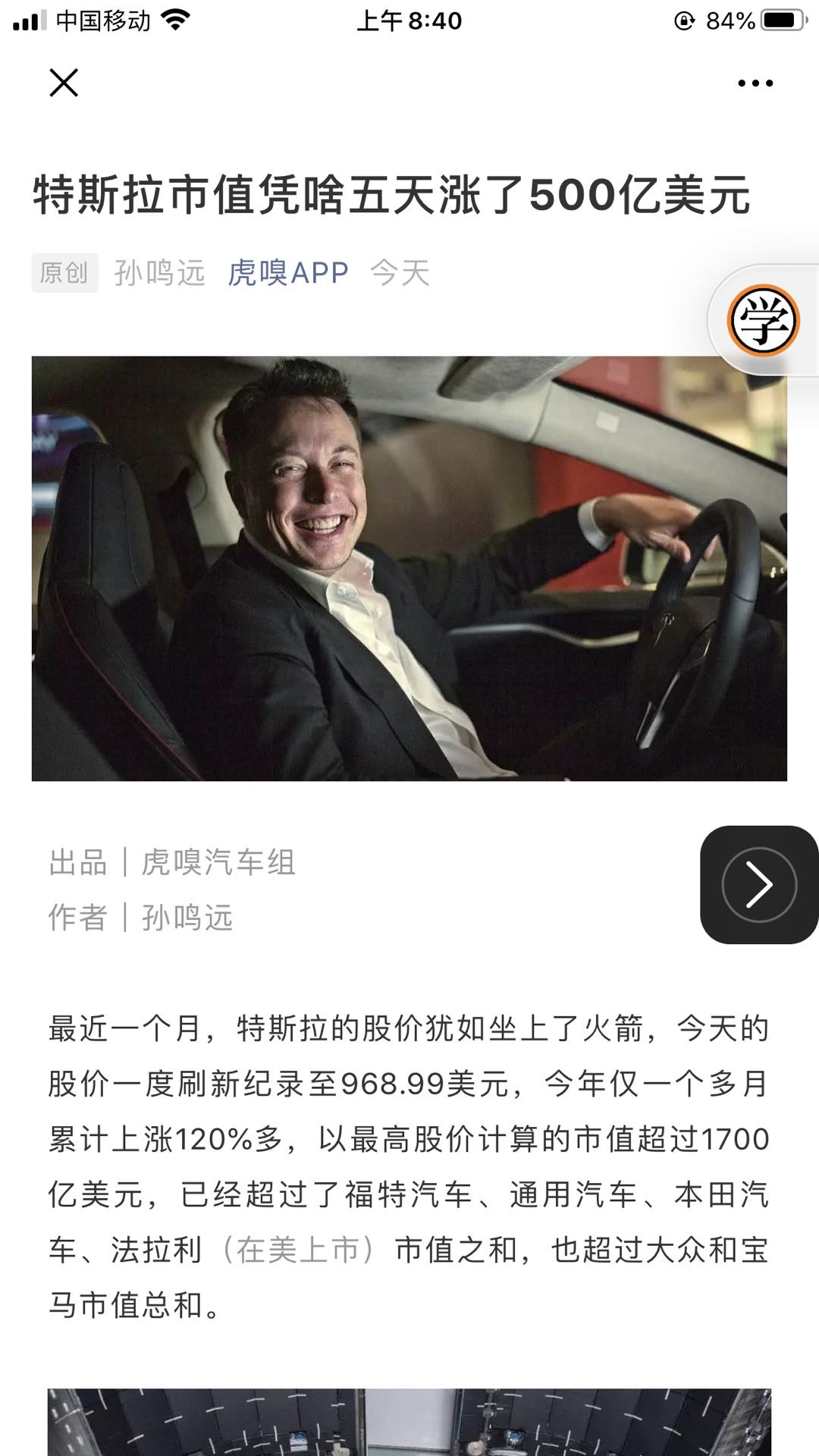Screen dimensions: 819x1456
Task: Open the 虎嗅APP account link
Action: click(x=288, y=273)
